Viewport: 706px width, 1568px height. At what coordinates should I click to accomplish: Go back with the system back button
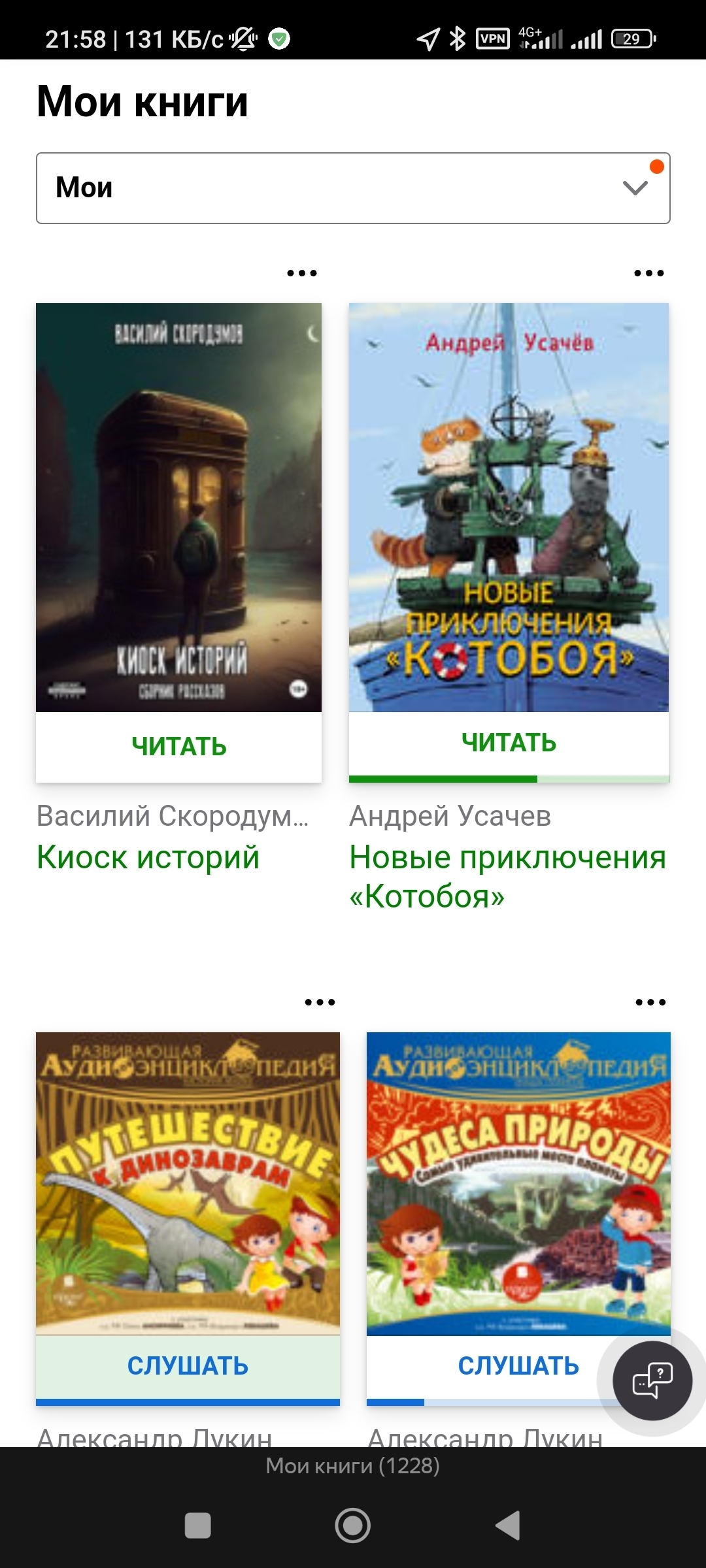tap(508, 1526)
